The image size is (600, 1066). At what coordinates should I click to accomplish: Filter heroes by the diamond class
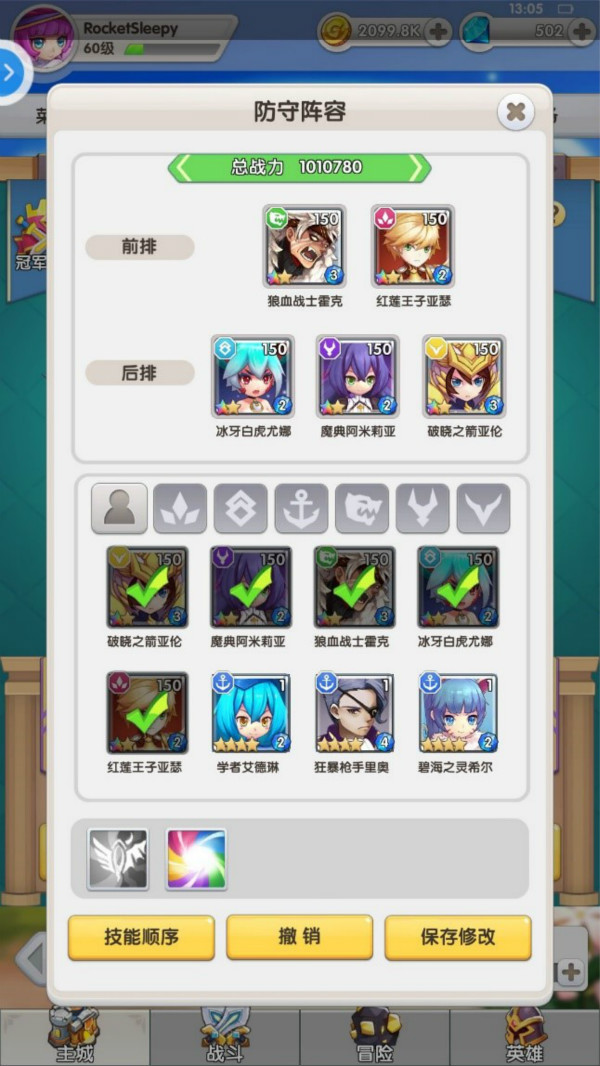click(x=240, y=509)
